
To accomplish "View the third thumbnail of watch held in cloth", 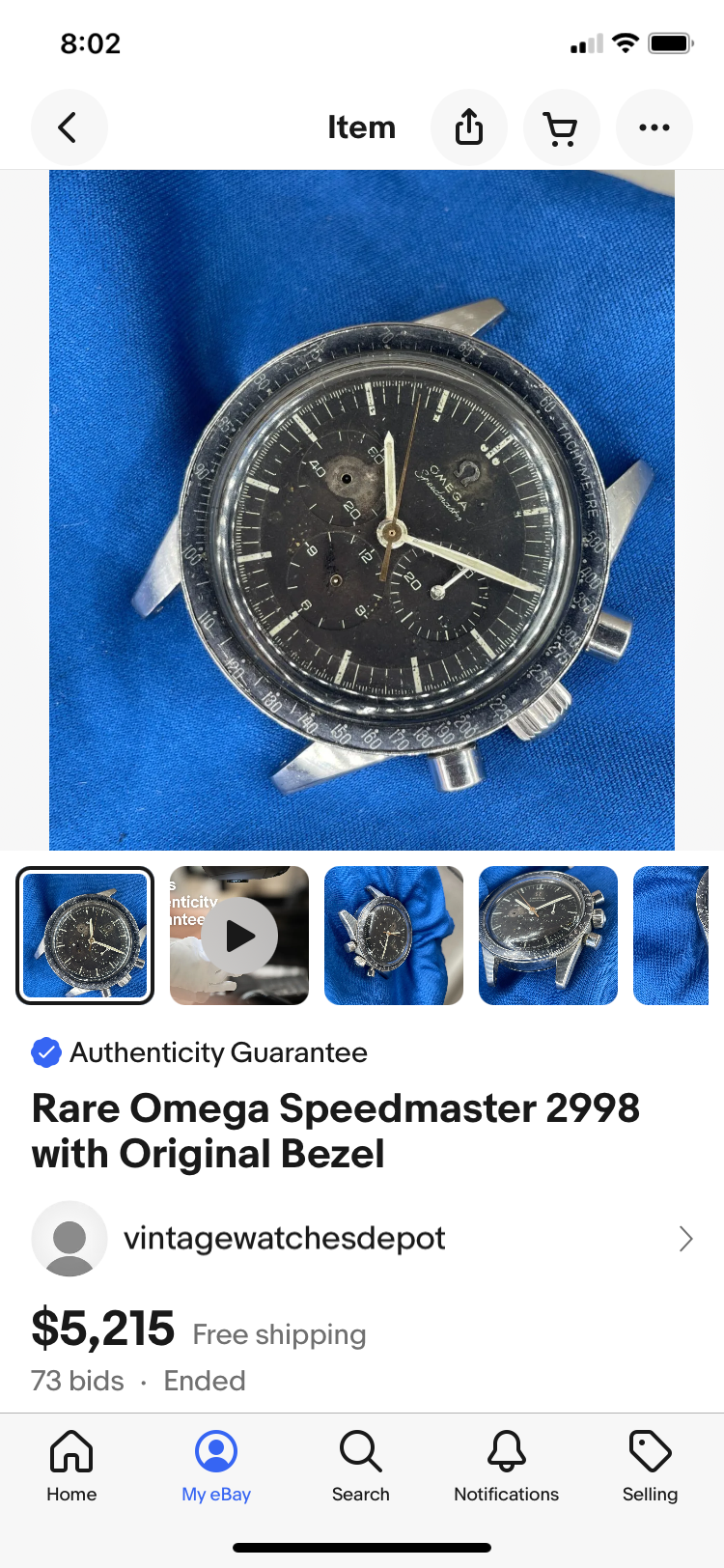I will [x=394, y=936].
